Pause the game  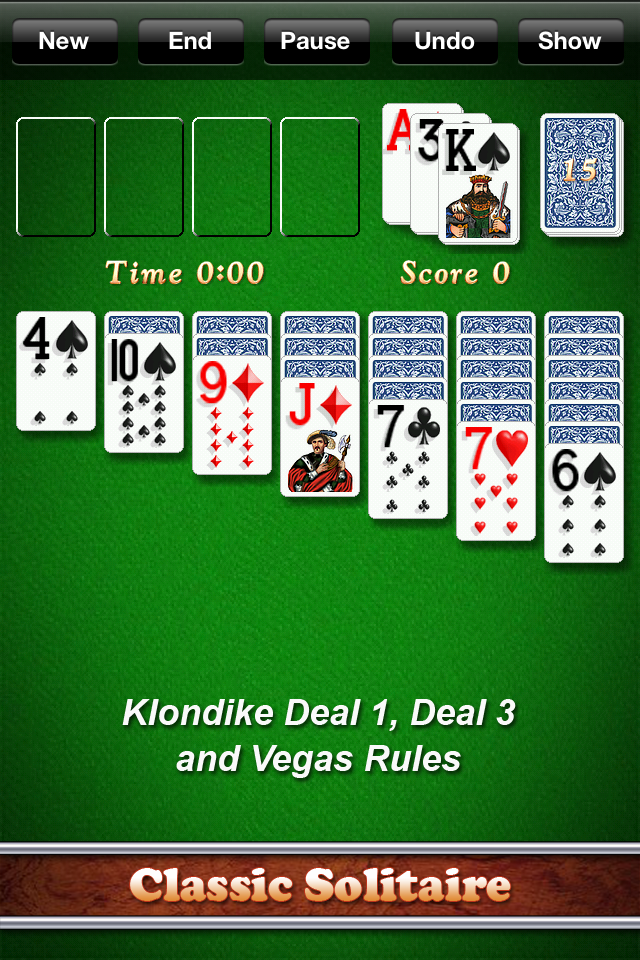click(x=316, y=42)
